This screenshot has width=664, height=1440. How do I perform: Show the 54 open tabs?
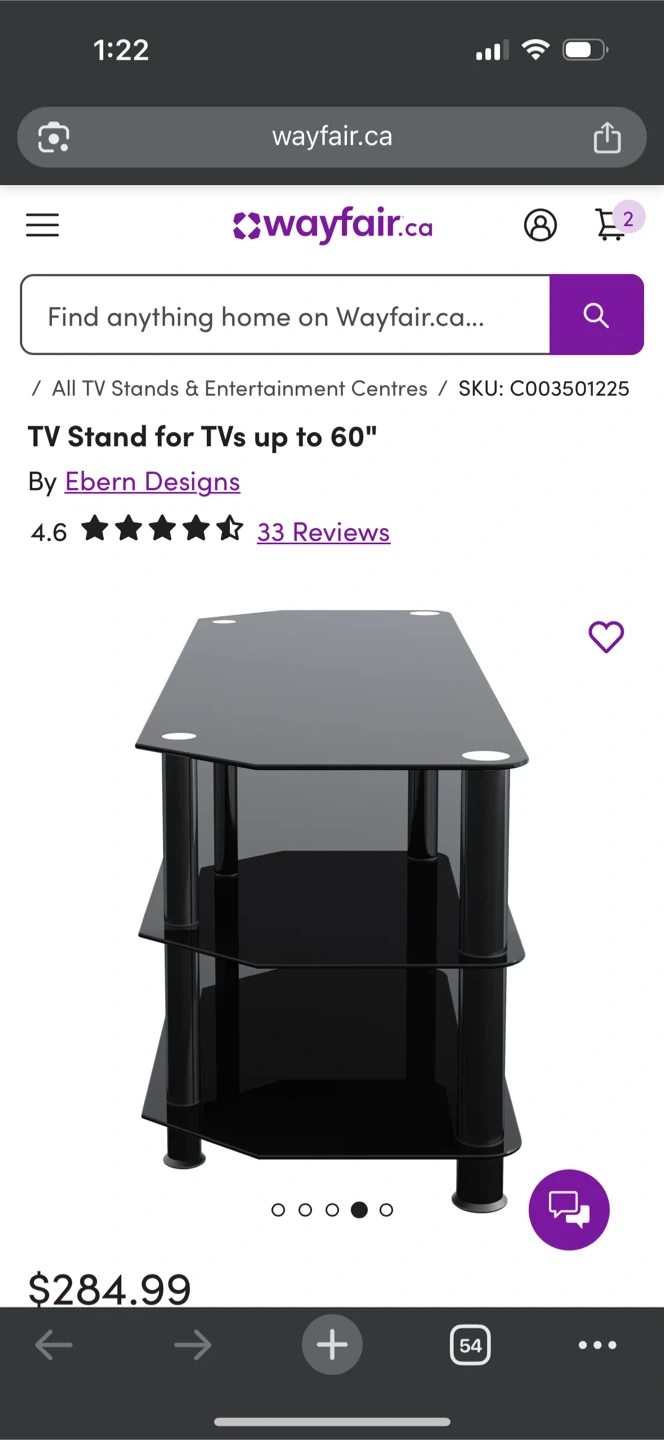[470, 1345]
